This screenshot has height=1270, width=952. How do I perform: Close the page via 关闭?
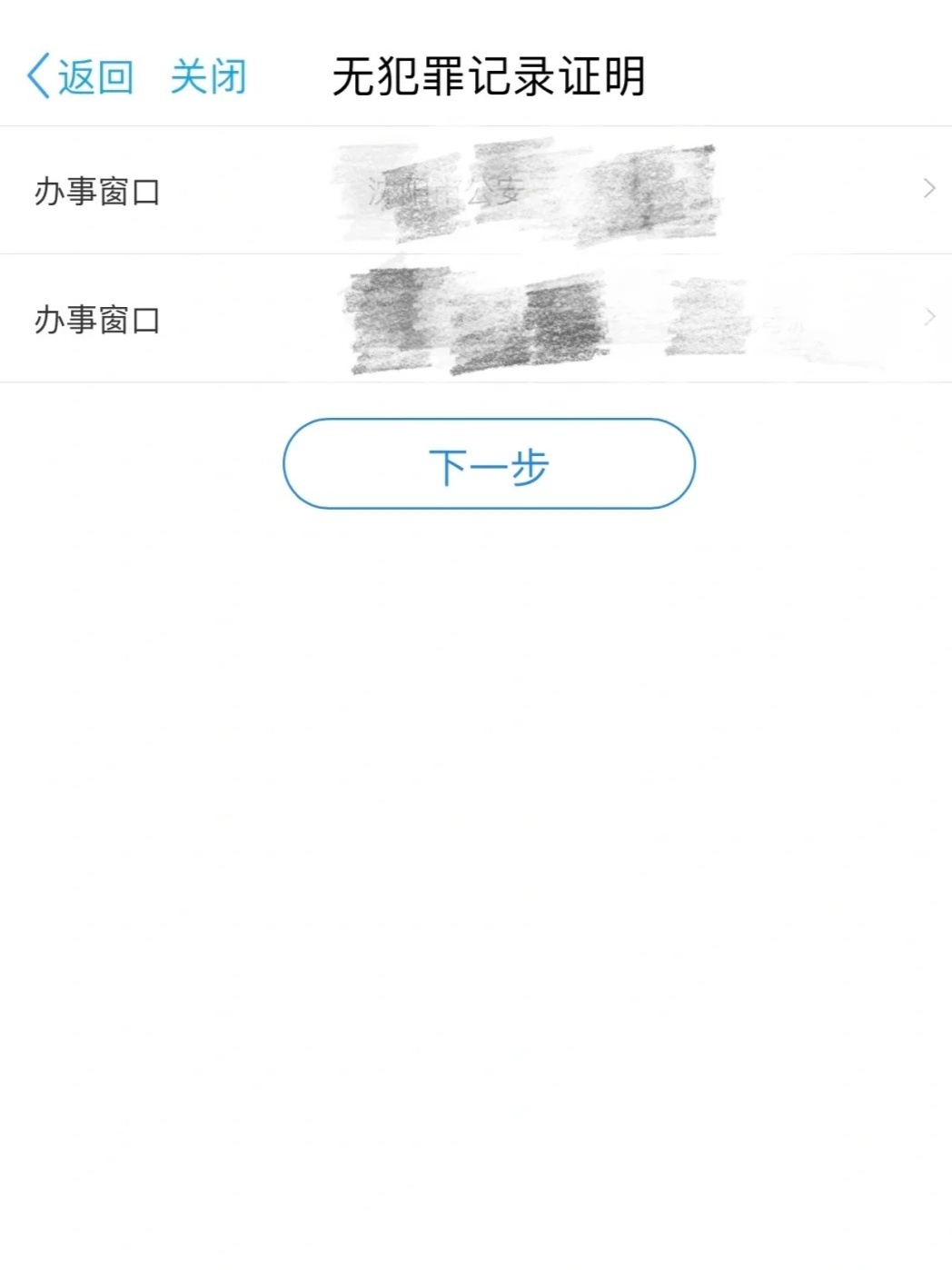208,76
